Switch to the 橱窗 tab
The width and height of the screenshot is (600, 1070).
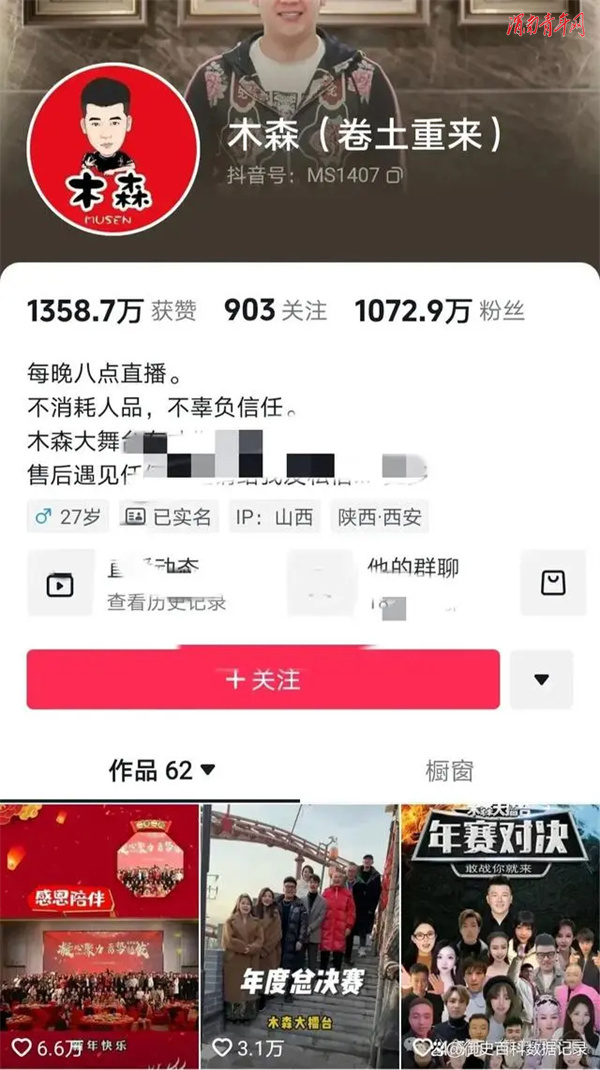(448, 771)
